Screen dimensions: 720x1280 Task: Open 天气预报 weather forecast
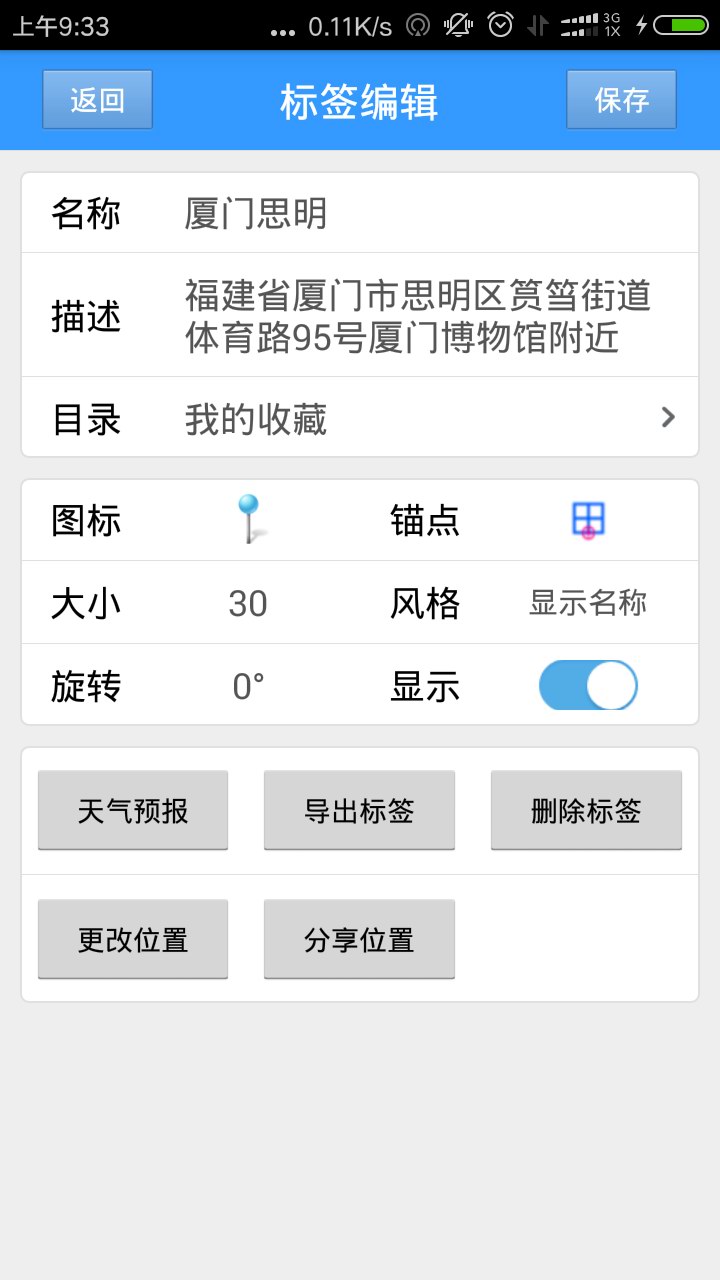point(132,810)
